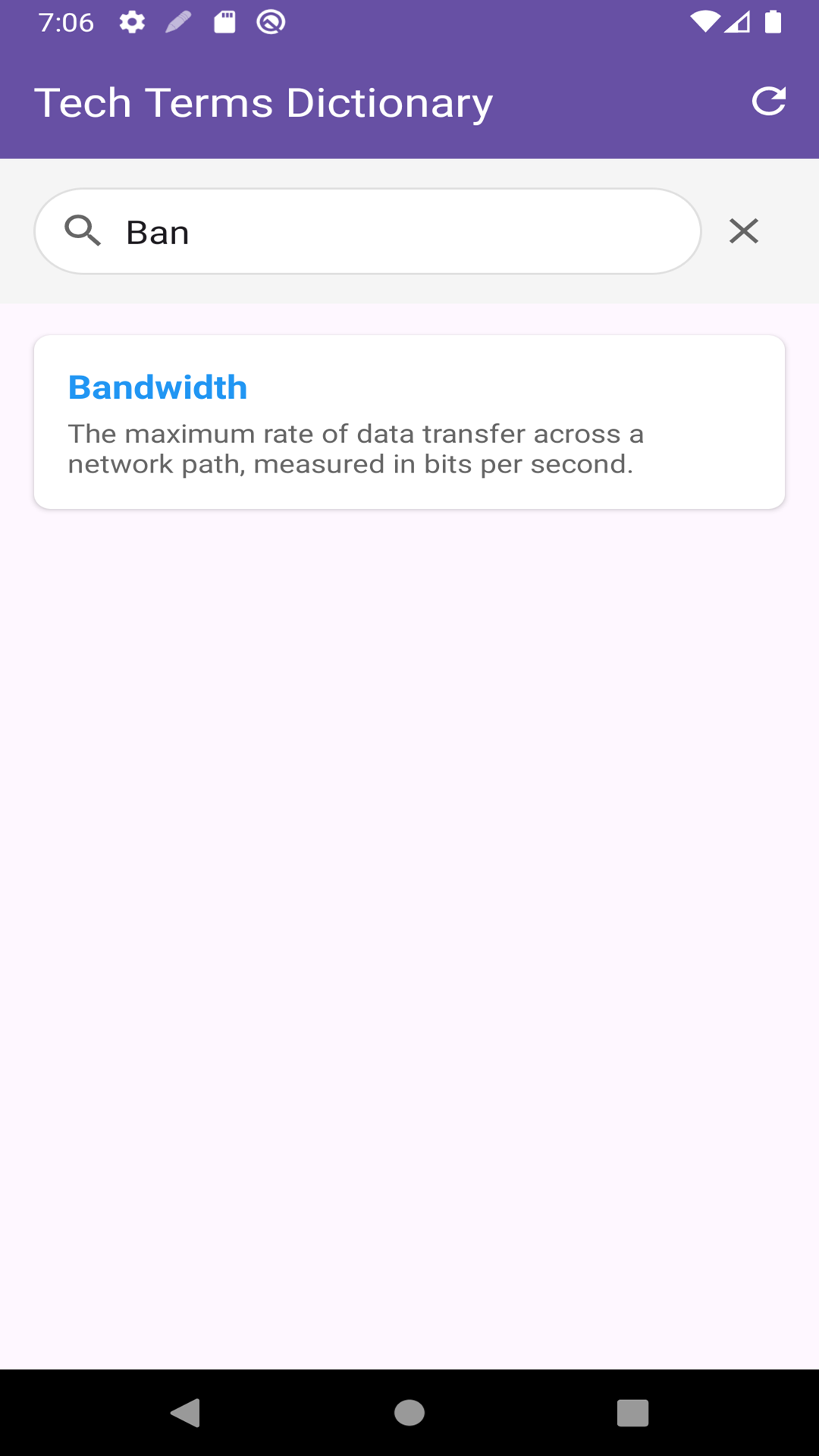Go to the home screen
The image size is (819, 1456).
[409, 1413]
